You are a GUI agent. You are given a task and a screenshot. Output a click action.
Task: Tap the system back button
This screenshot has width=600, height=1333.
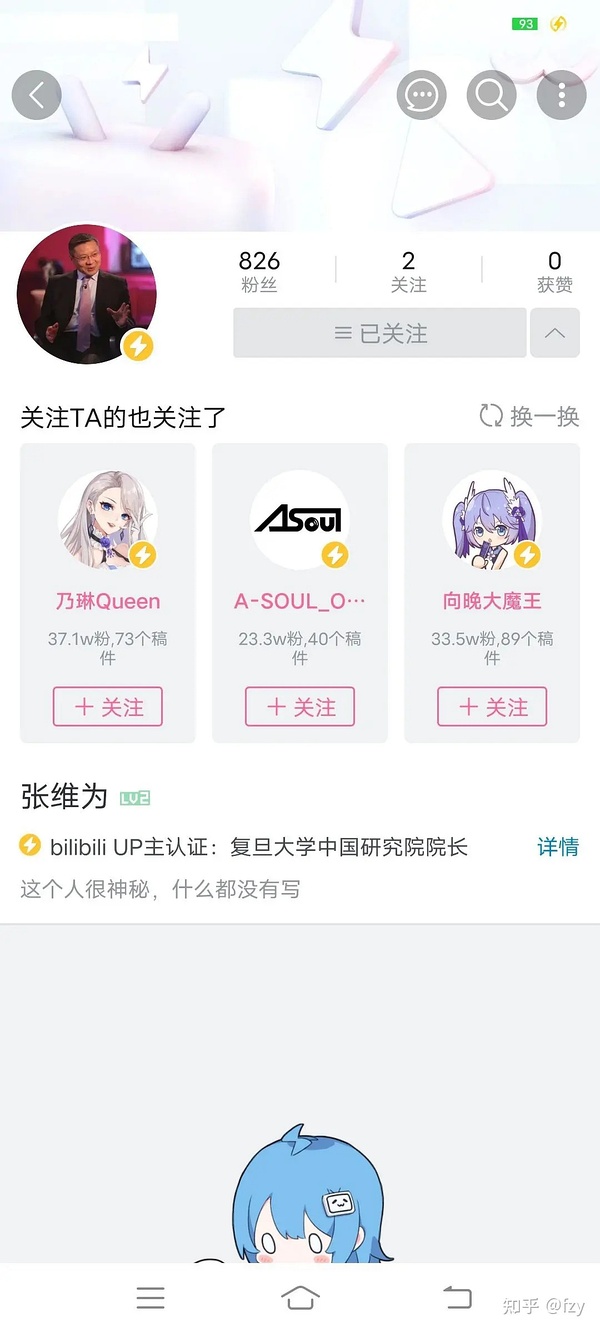coord(456,1298)
